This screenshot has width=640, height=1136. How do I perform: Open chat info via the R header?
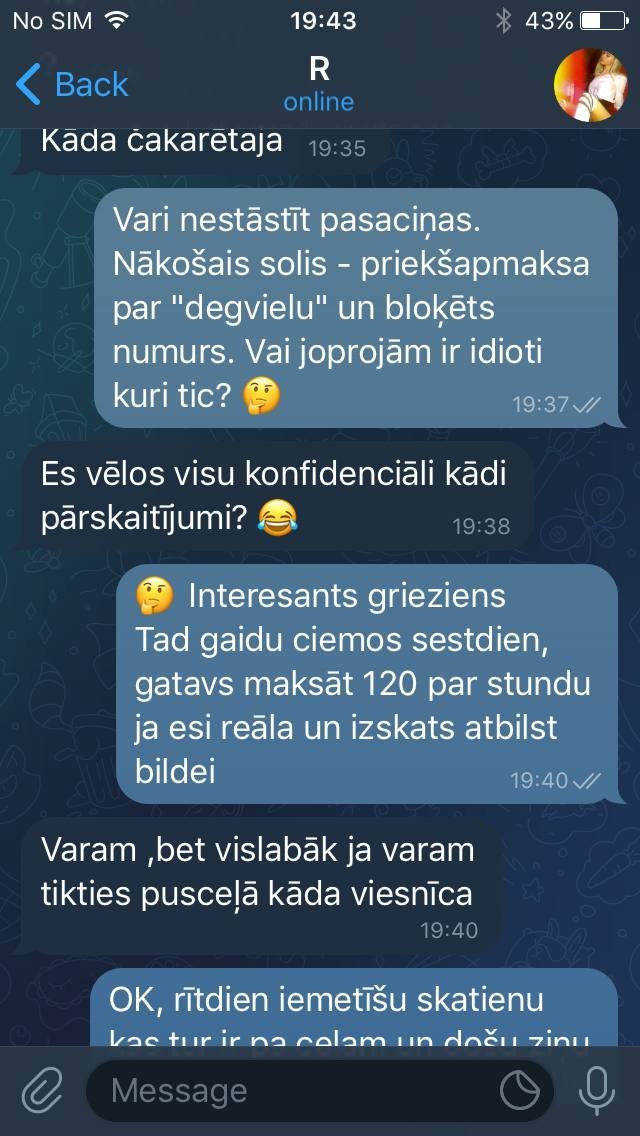point(319,84)
